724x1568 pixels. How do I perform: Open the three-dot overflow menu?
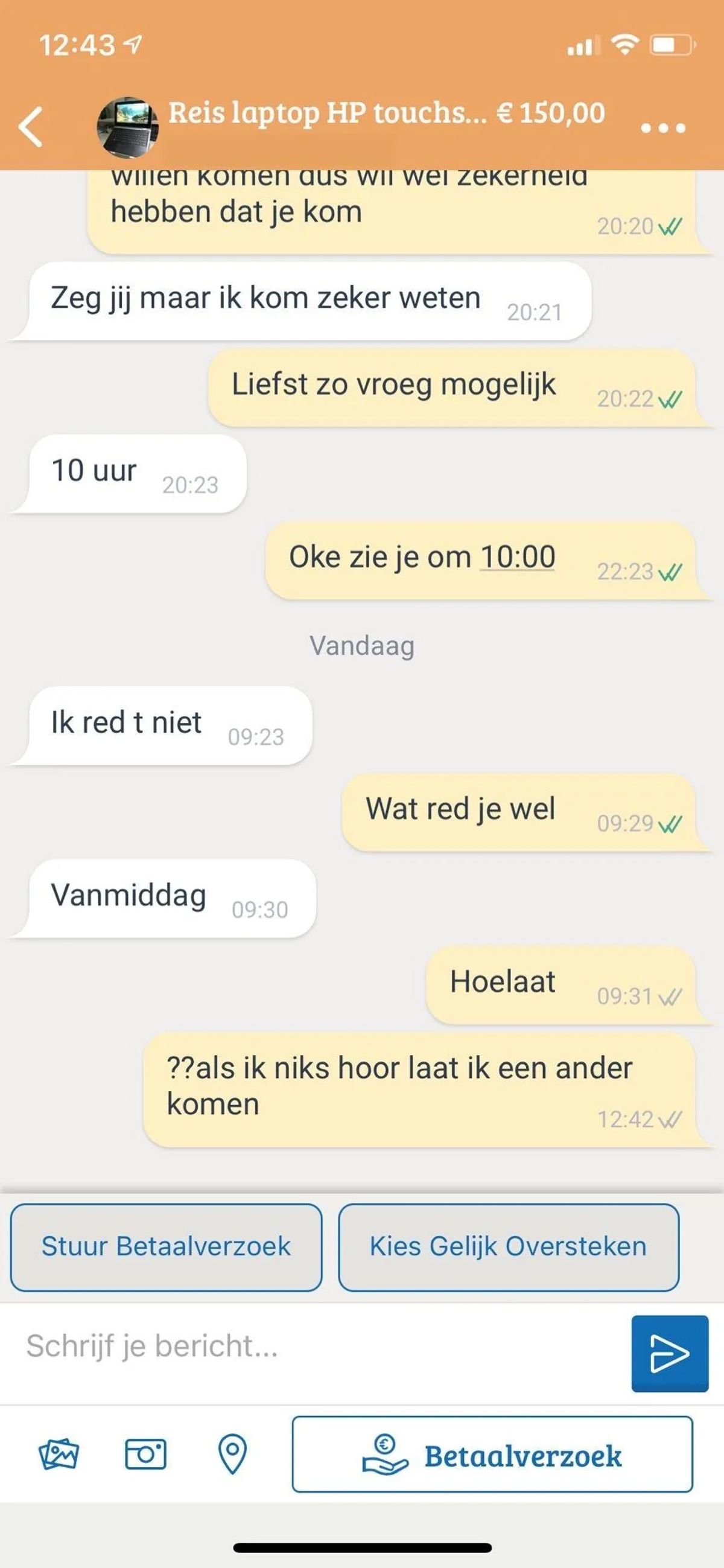click(662, 128)
